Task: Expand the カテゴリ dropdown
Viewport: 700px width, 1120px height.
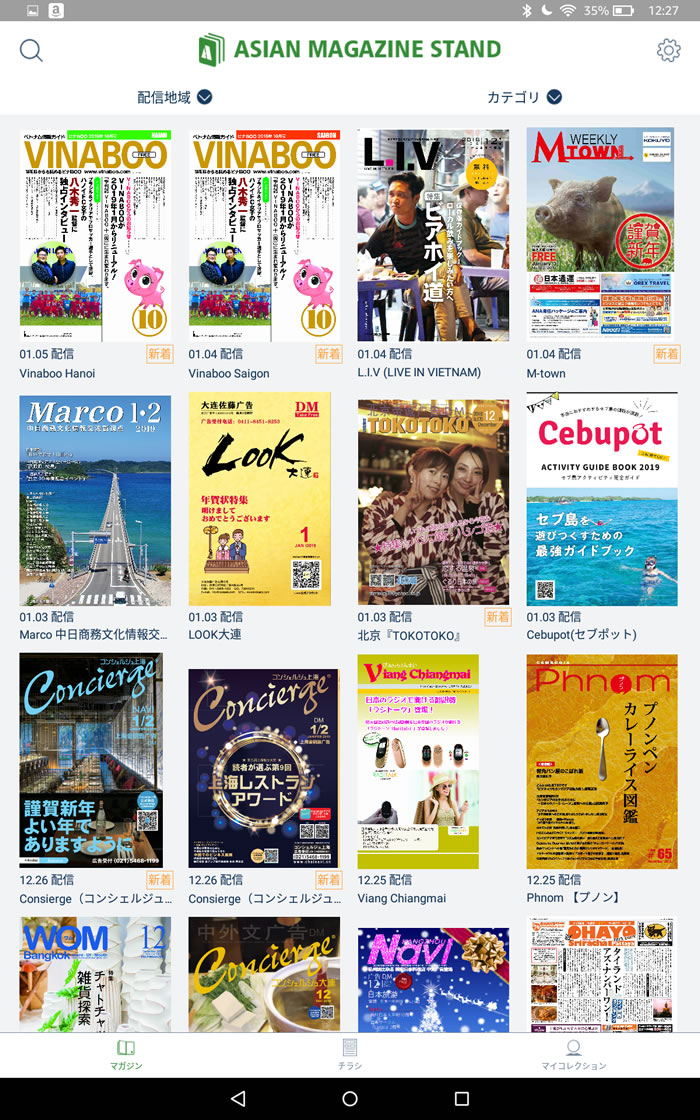Action: pos(524,97)
